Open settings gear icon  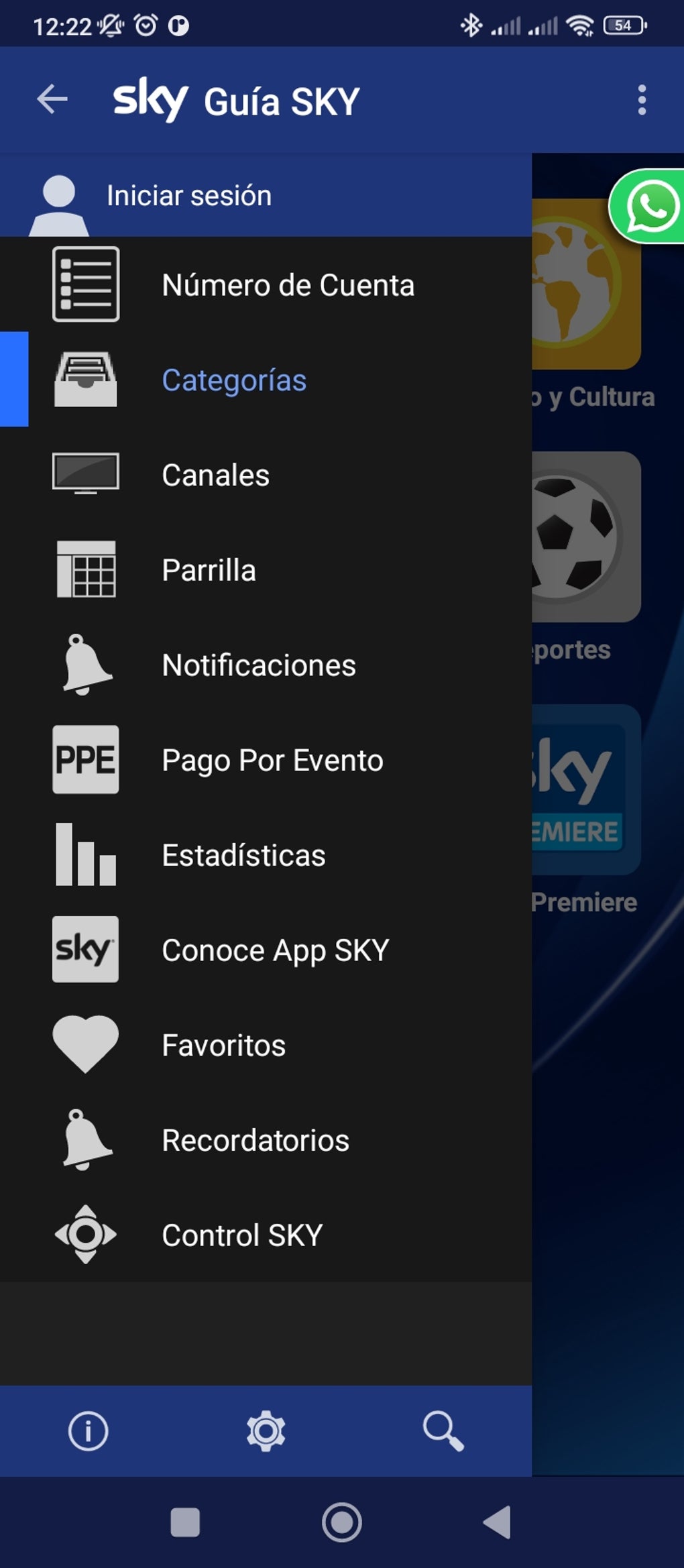click(266, 1431)
